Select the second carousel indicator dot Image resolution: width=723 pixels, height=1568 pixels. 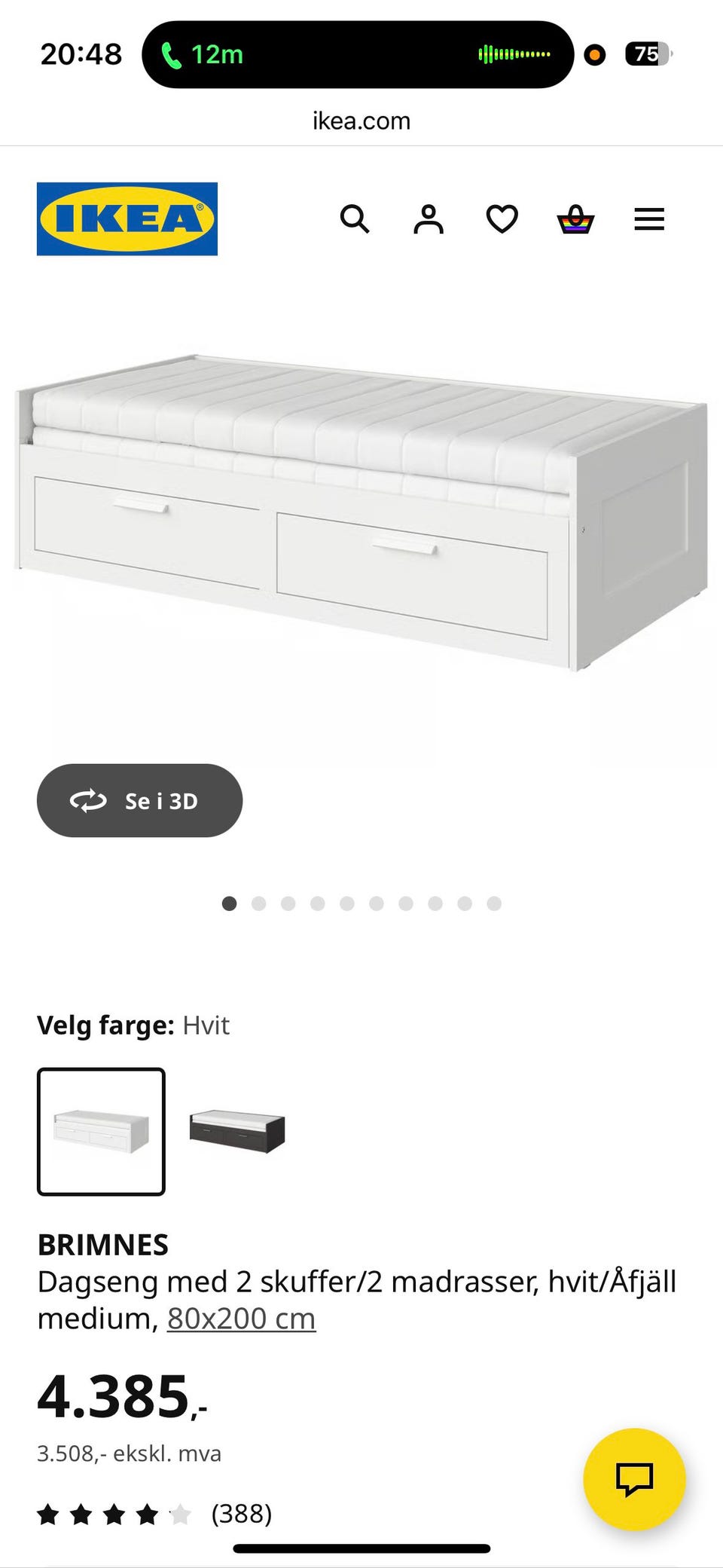click(x=258, y=903)
